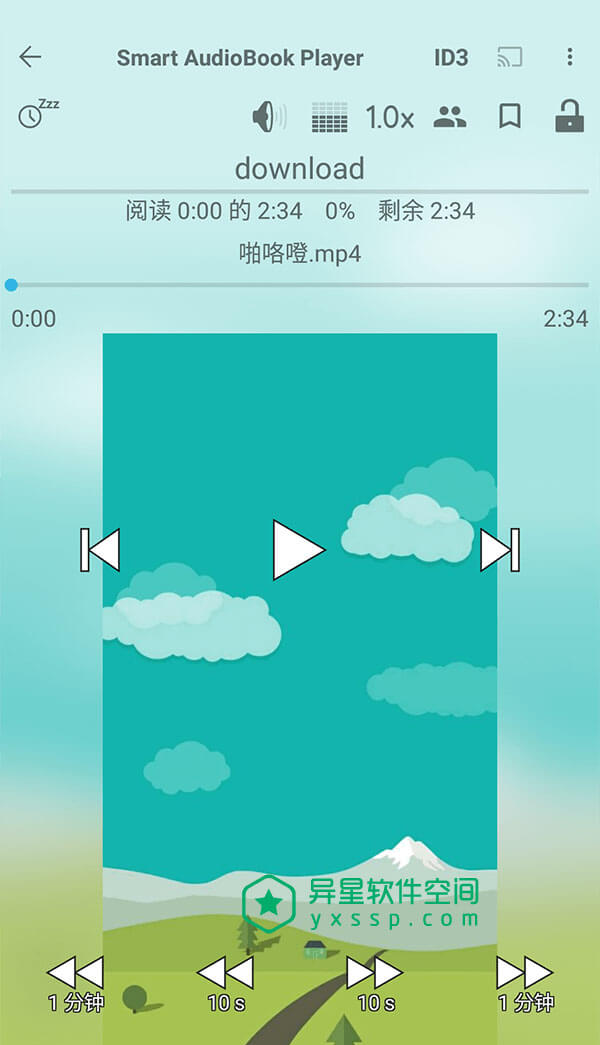The height and width of the screenshot is (1045, 600).
Task: Open the characters list icon
Action: (450, 117)
